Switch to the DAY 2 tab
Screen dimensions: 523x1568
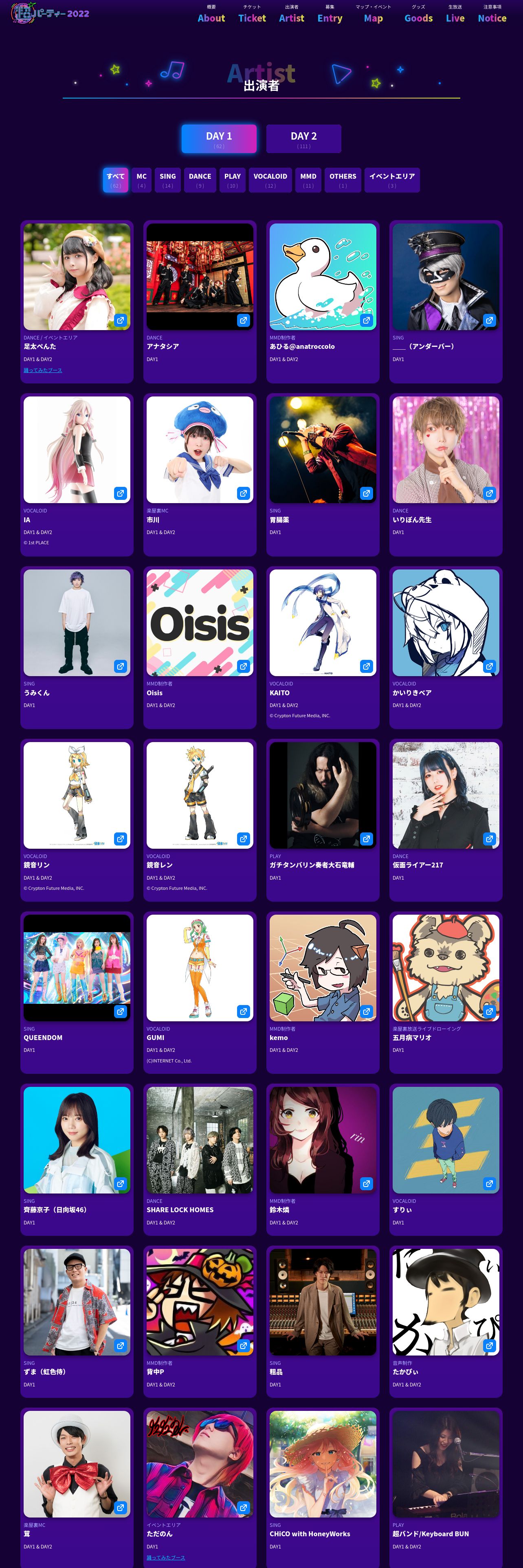click(x=303, y=139)
